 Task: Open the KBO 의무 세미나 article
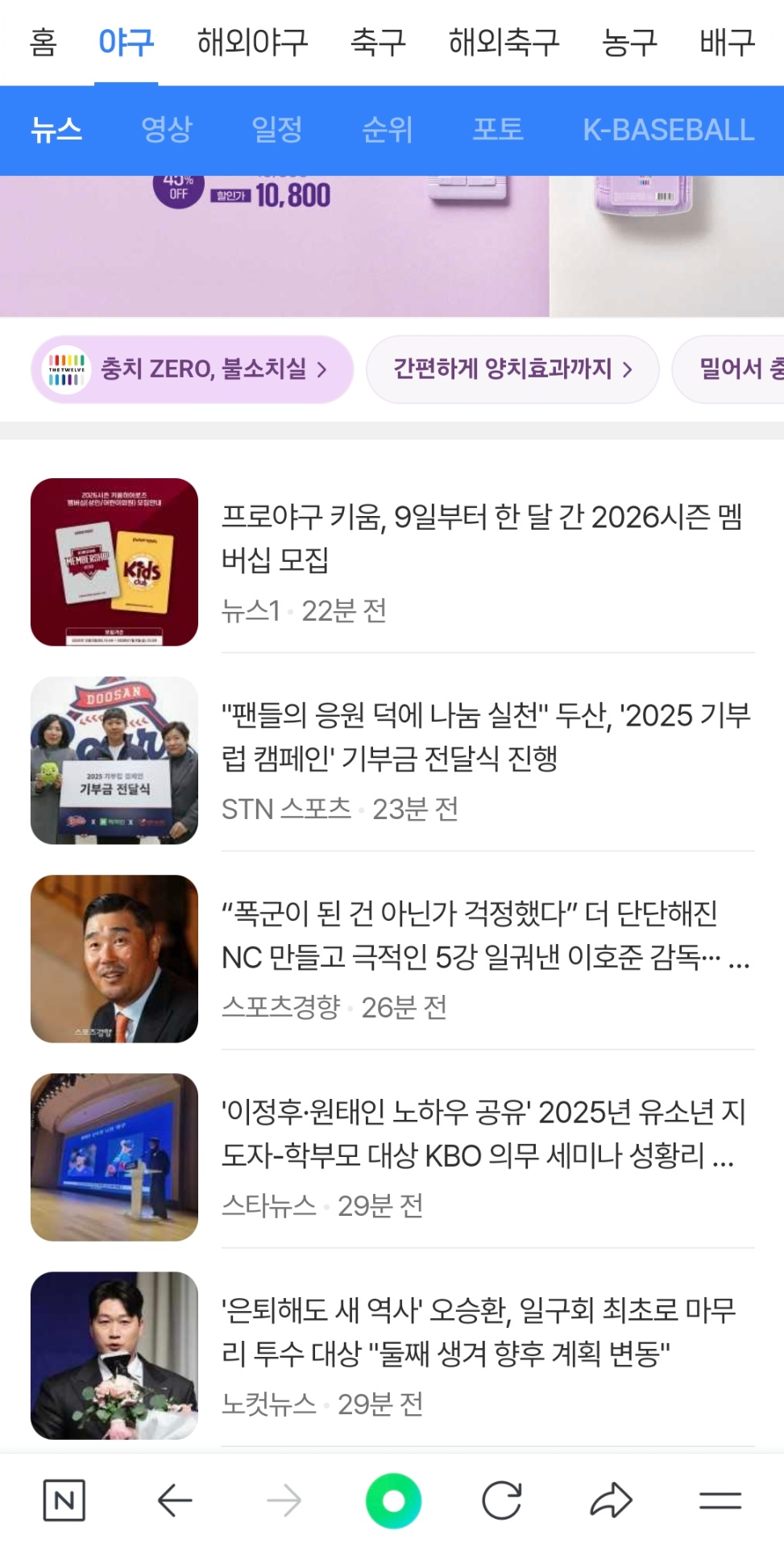tap(483, 1133)
